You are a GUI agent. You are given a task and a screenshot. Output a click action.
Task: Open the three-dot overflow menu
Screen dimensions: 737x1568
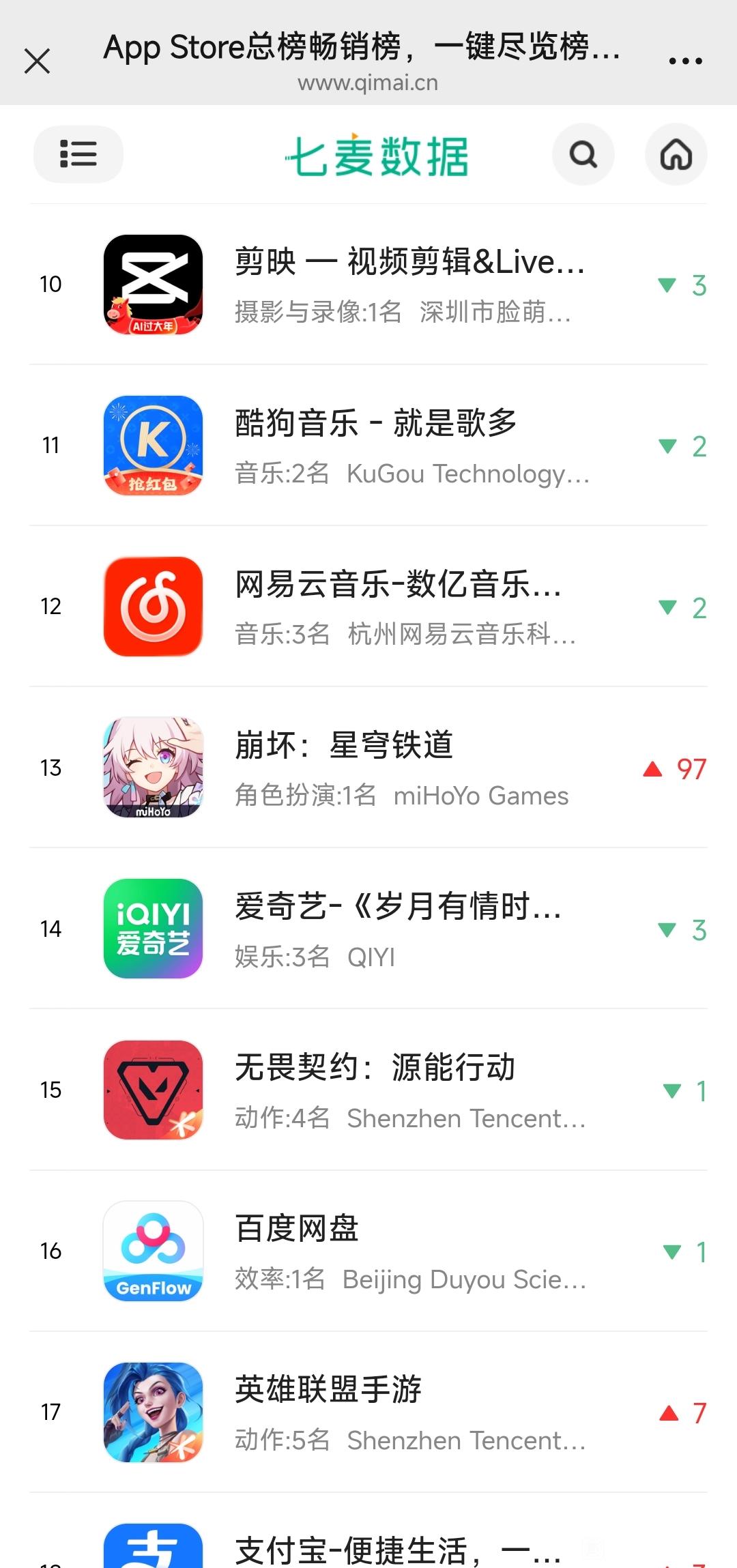pos(685,61)
